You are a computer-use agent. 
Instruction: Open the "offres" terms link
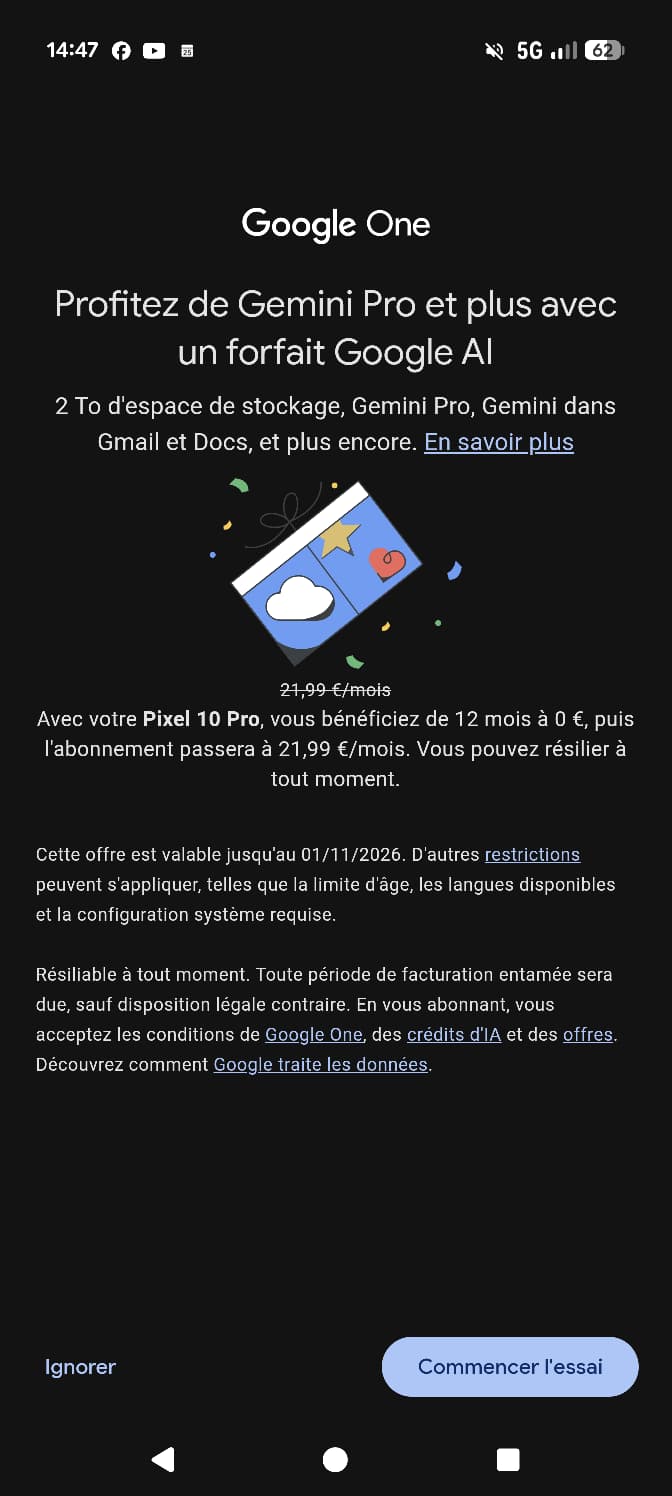coord(588,1035)
